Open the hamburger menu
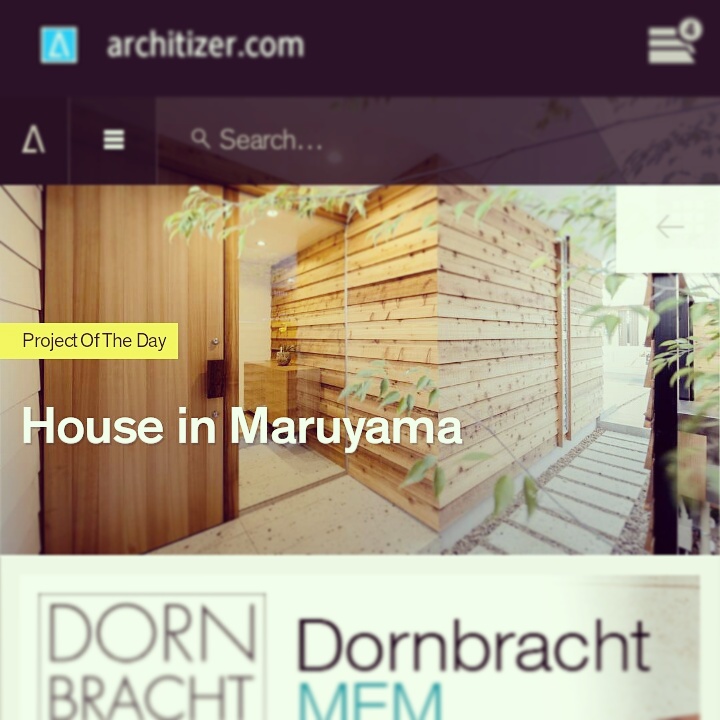The image size is (720, 720). (114, 140)
